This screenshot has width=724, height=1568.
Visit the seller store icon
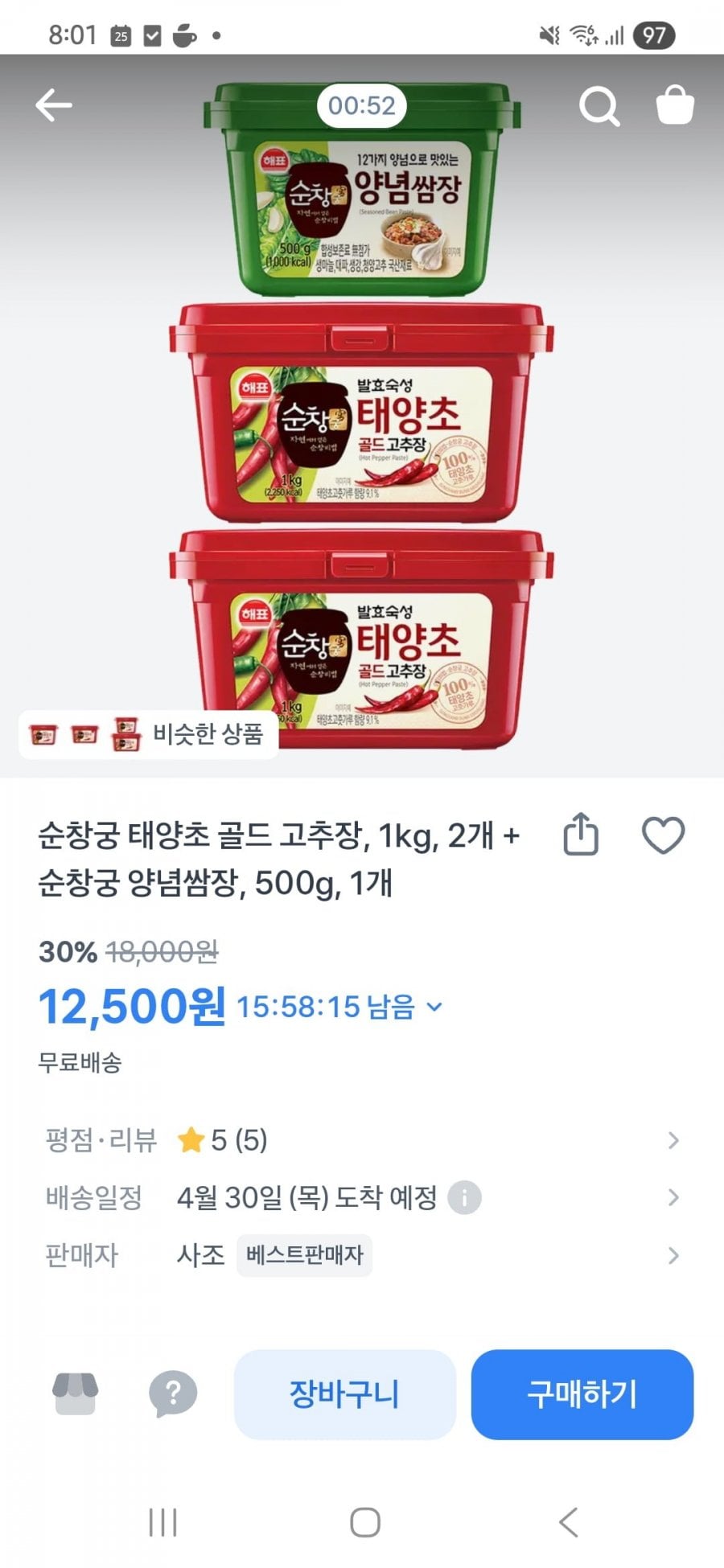(75, 1394)
